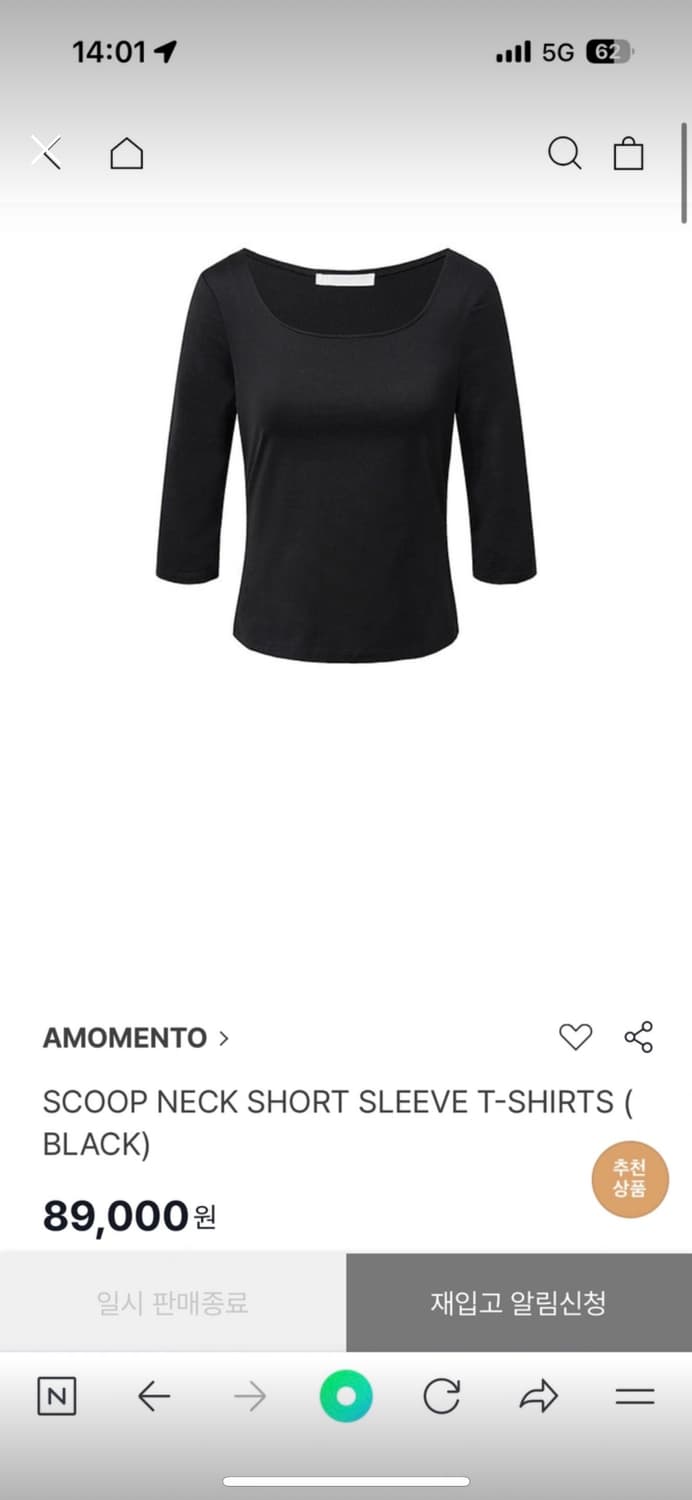Like this T-shirt with the heart
Screen dimensions: 692x1500
575,1038
